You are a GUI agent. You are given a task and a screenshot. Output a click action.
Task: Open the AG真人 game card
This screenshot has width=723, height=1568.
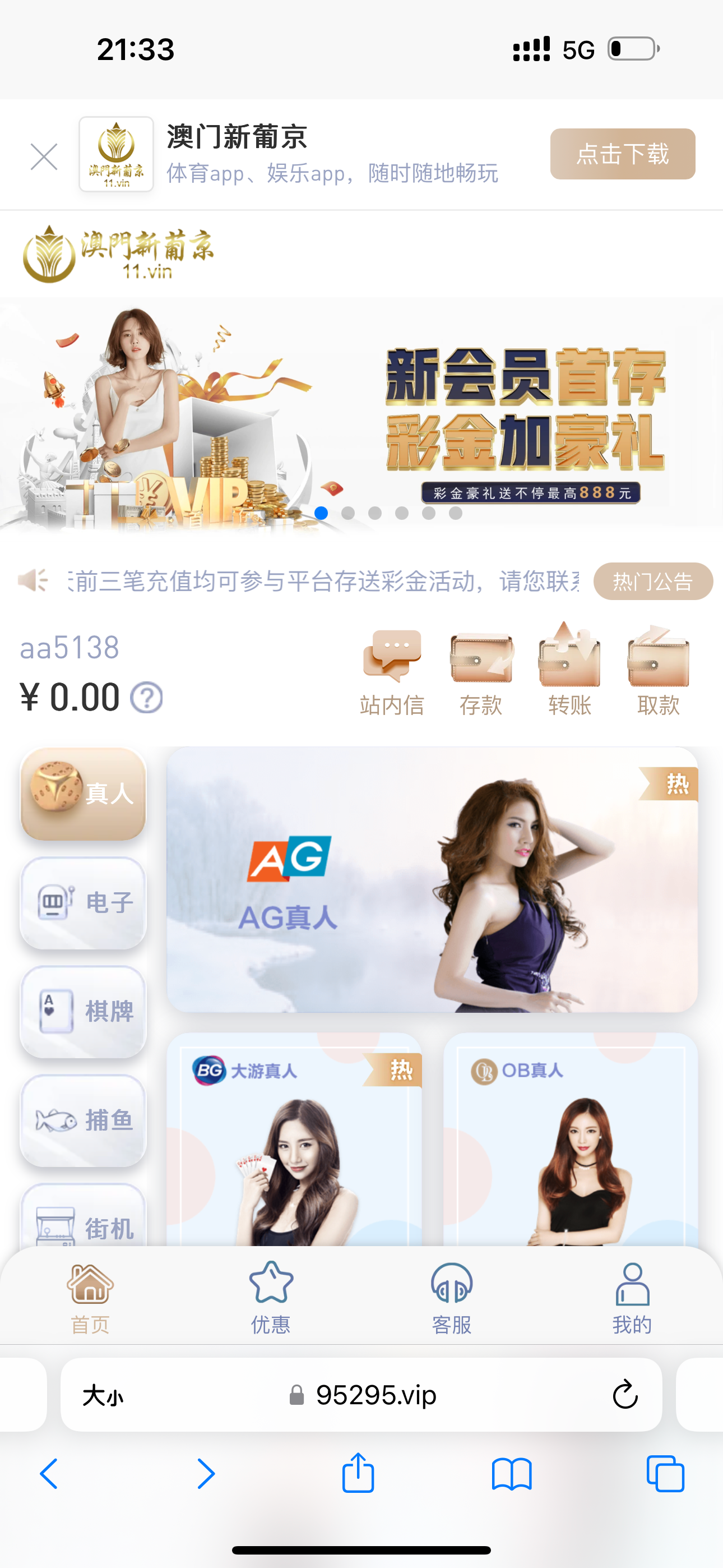[432, 879]
